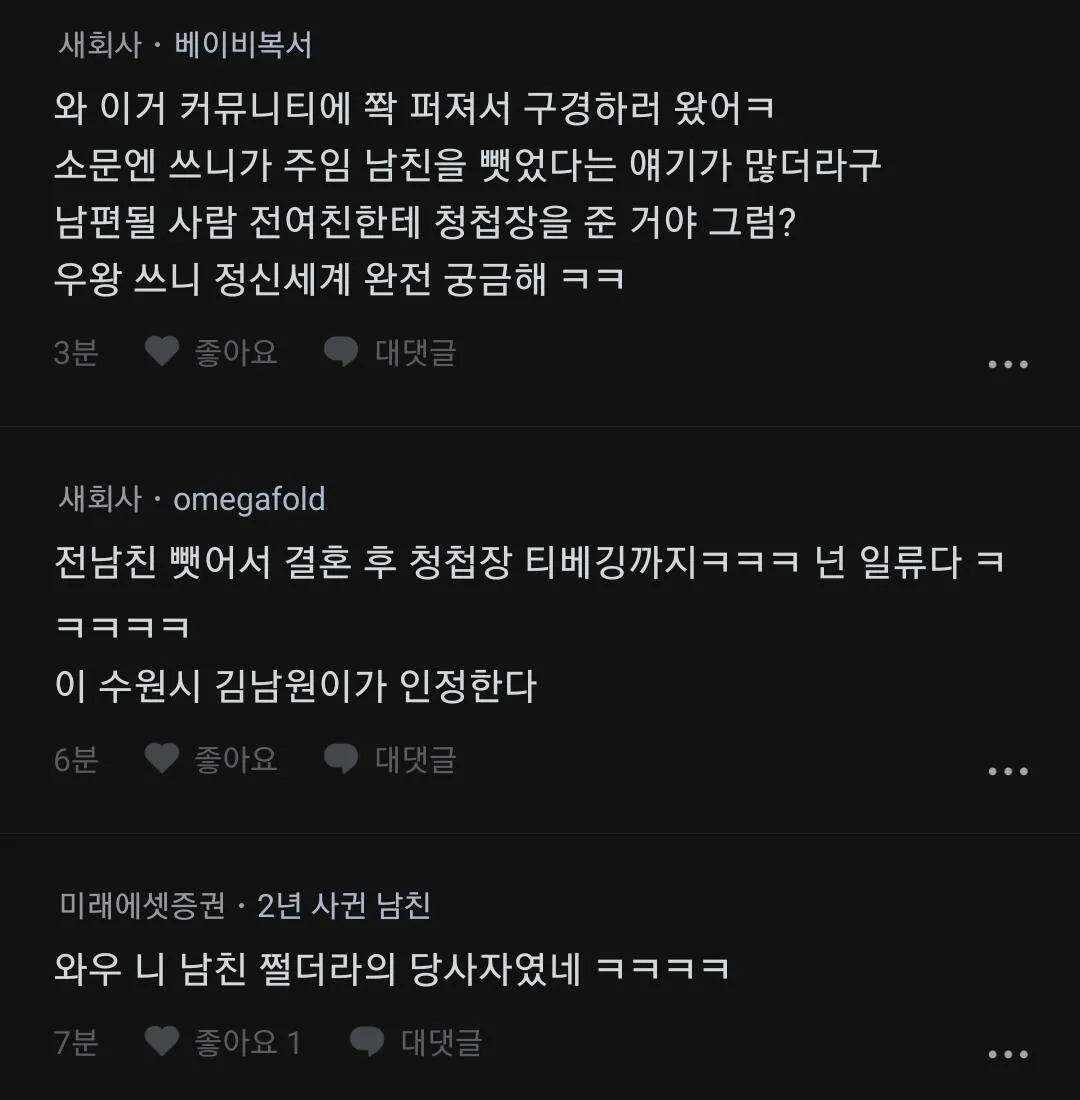Open the options menu on 미래에셋증권 user's comment
This screenshot has width=1080, height=1100.
point(1008,1054)
